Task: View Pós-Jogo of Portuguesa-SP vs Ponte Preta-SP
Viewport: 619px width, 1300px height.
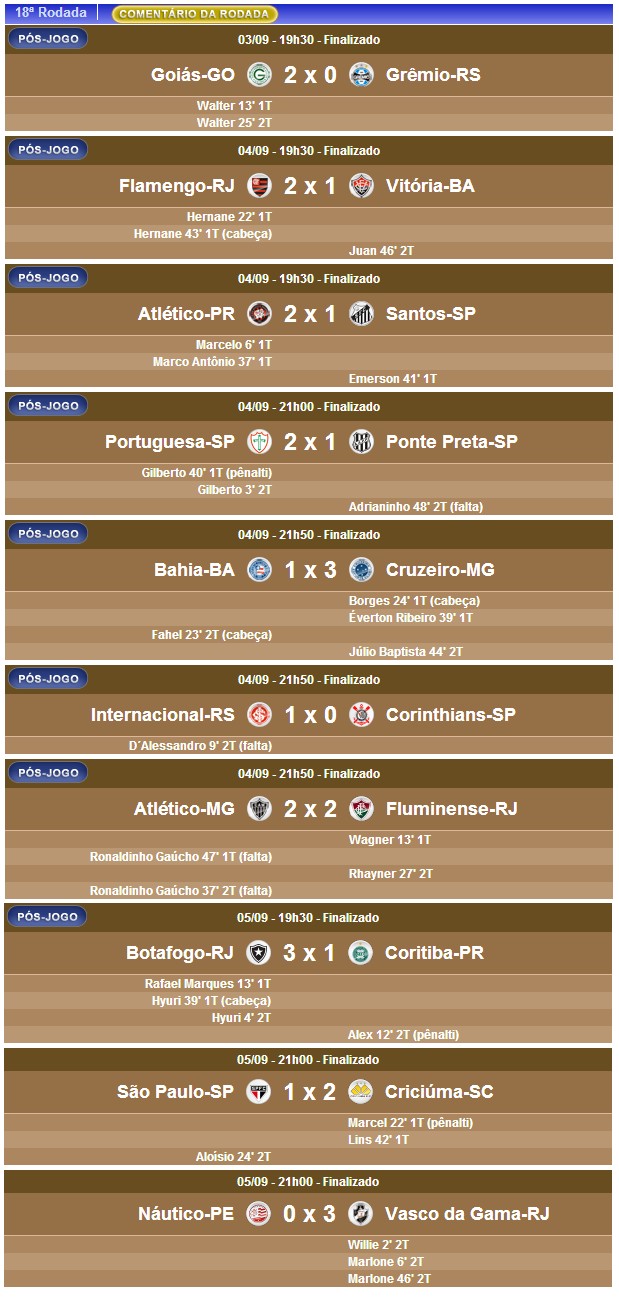Action: click(x=48, y=406)
